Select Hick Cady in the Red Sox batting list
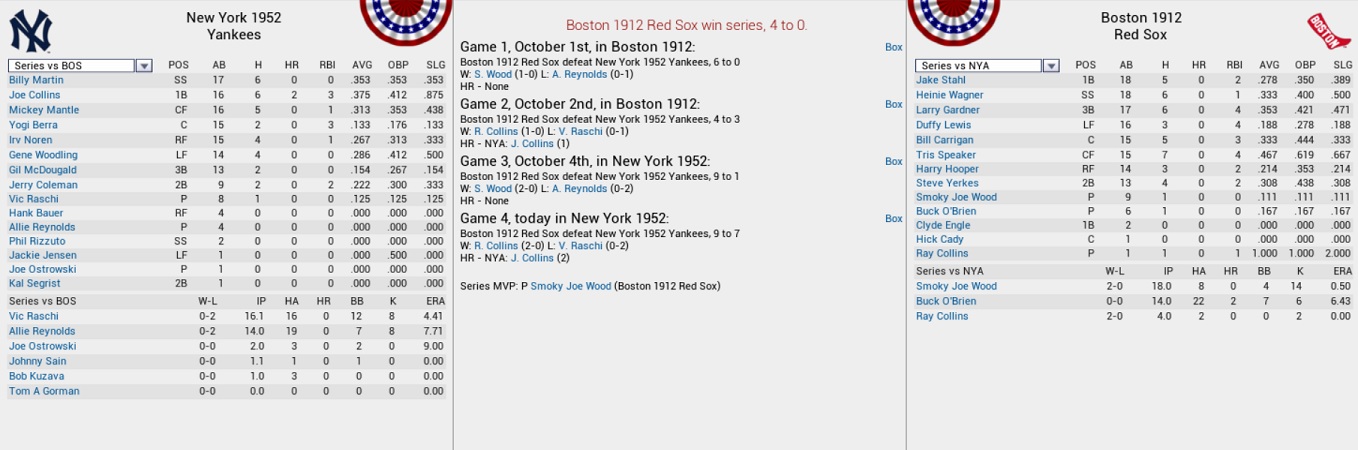 point(940,239)
